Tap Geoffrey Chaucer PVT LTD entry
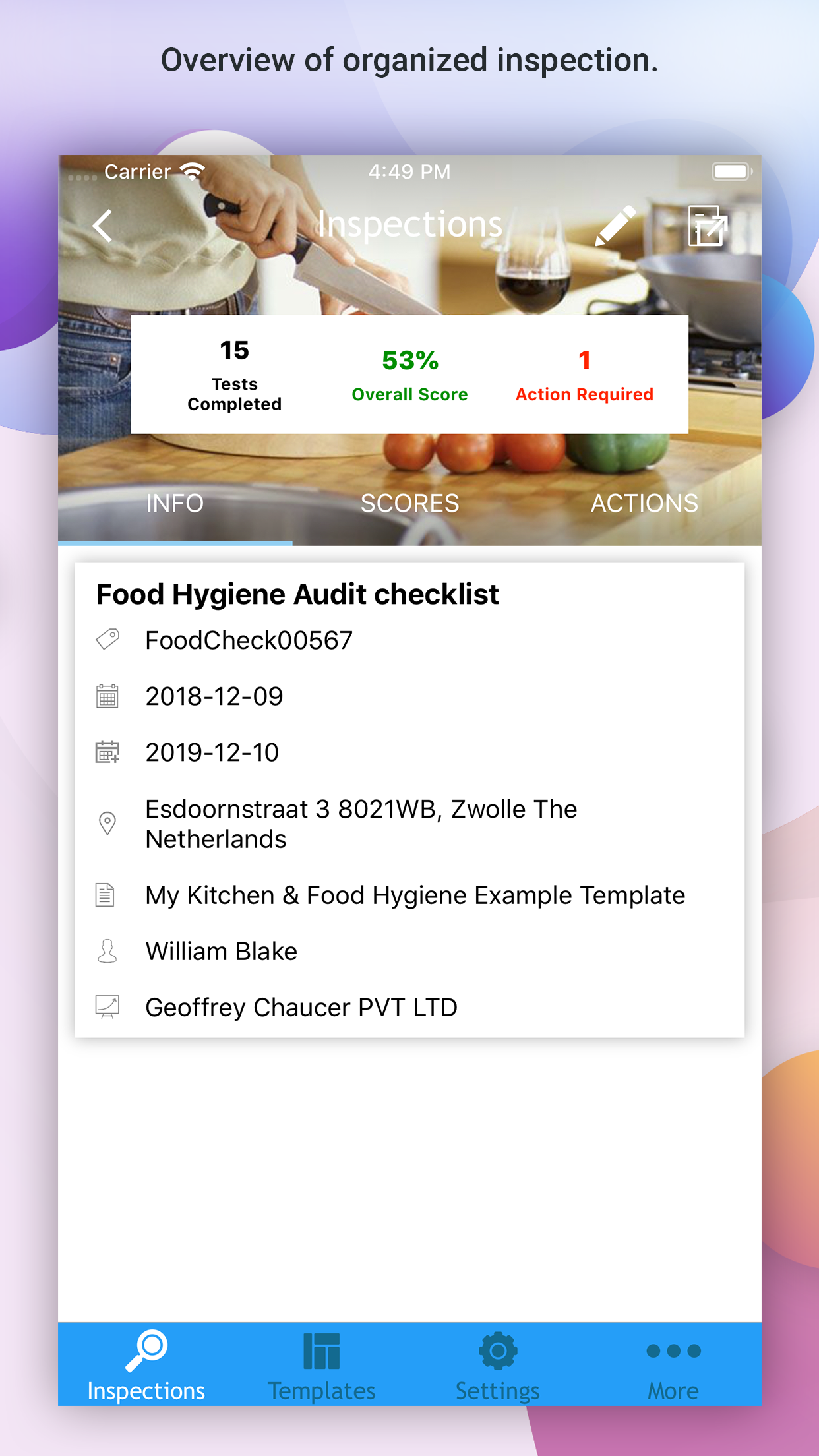The height and width of the screenshot is (1456, 819). pos(301,1006)
